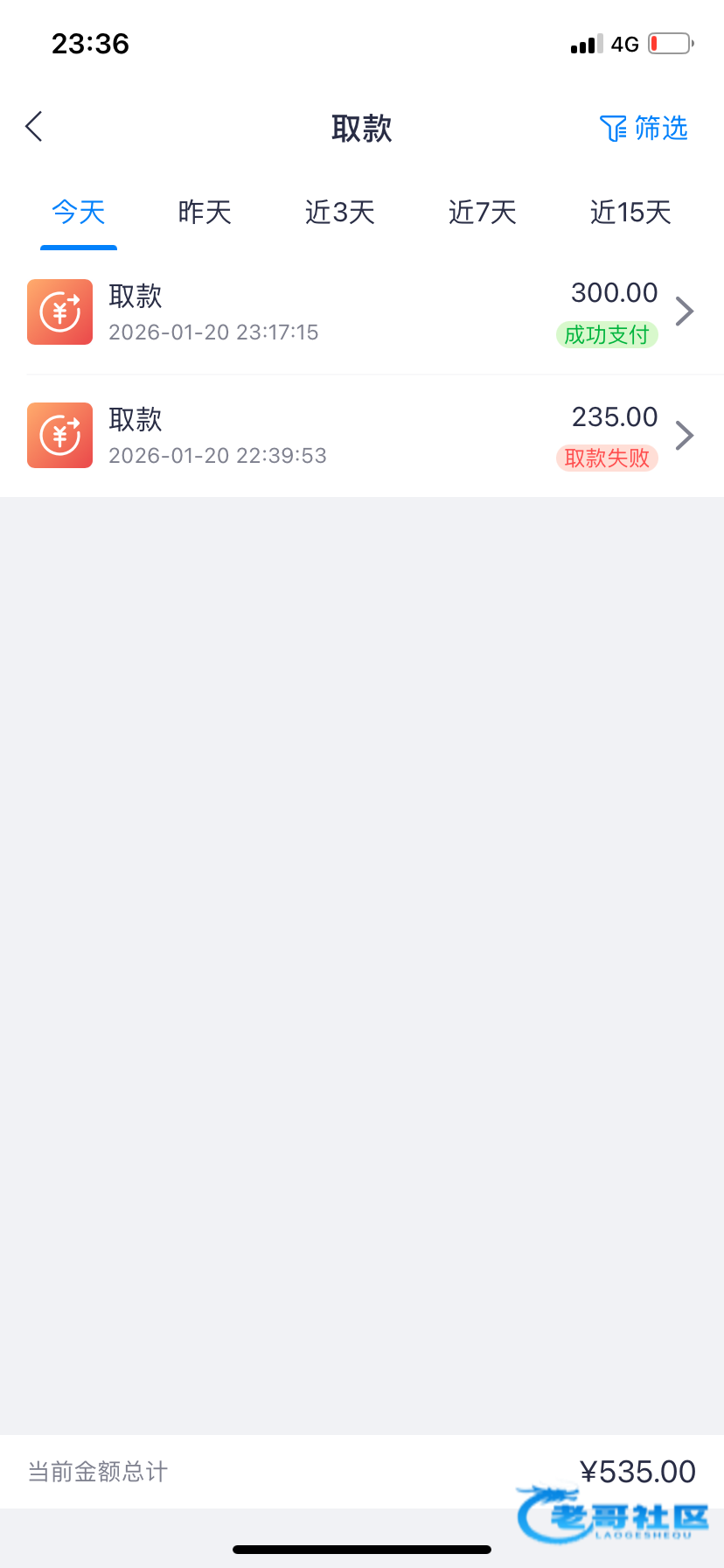The height and width of the screenshot is (1568, 724).
Task: Open the 筛选 filter options
Action: [644, 129]
